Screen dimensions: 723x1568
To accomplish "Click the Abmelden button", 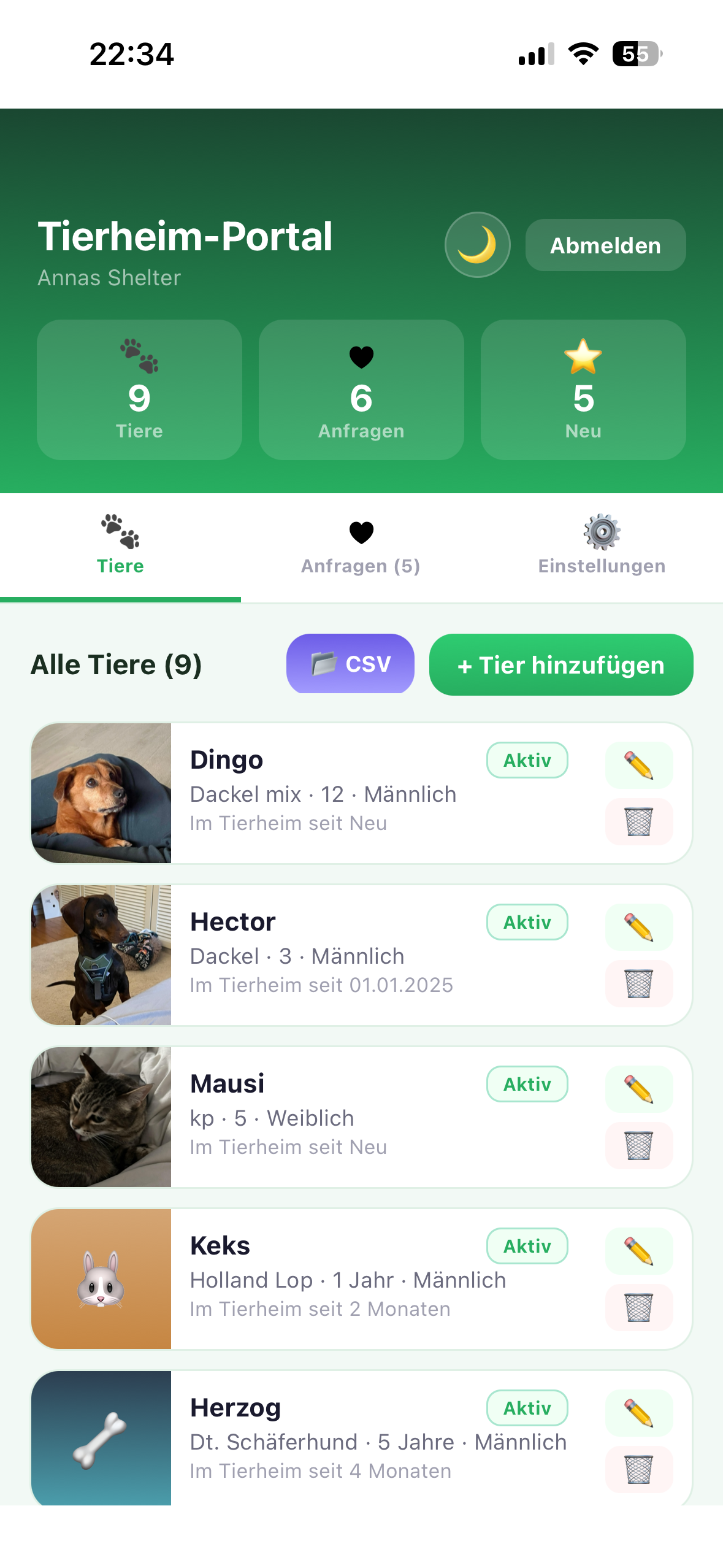I will [x=605, y=244].
